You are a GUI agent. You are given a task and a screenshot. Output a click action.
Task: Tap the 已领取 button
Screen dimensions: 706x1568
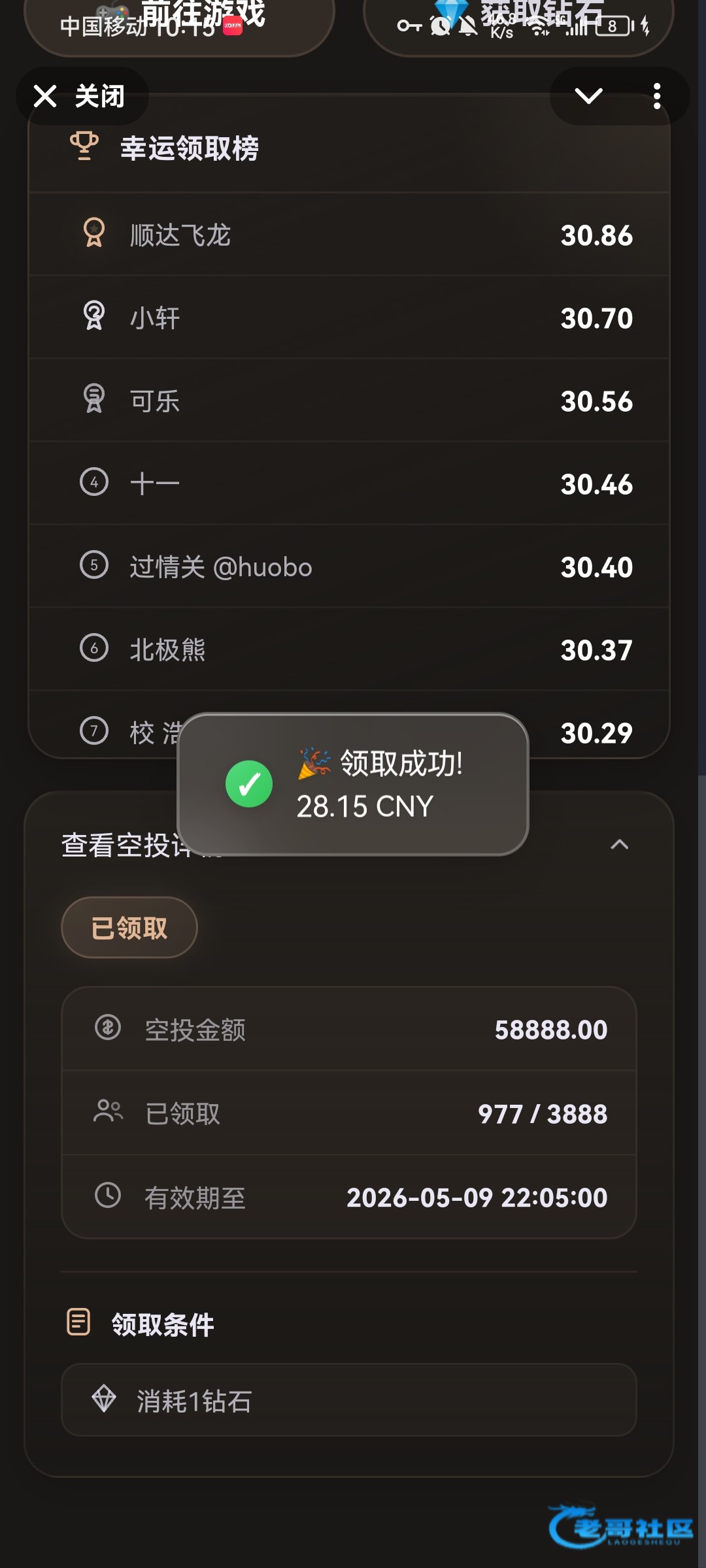pos(129,928)
